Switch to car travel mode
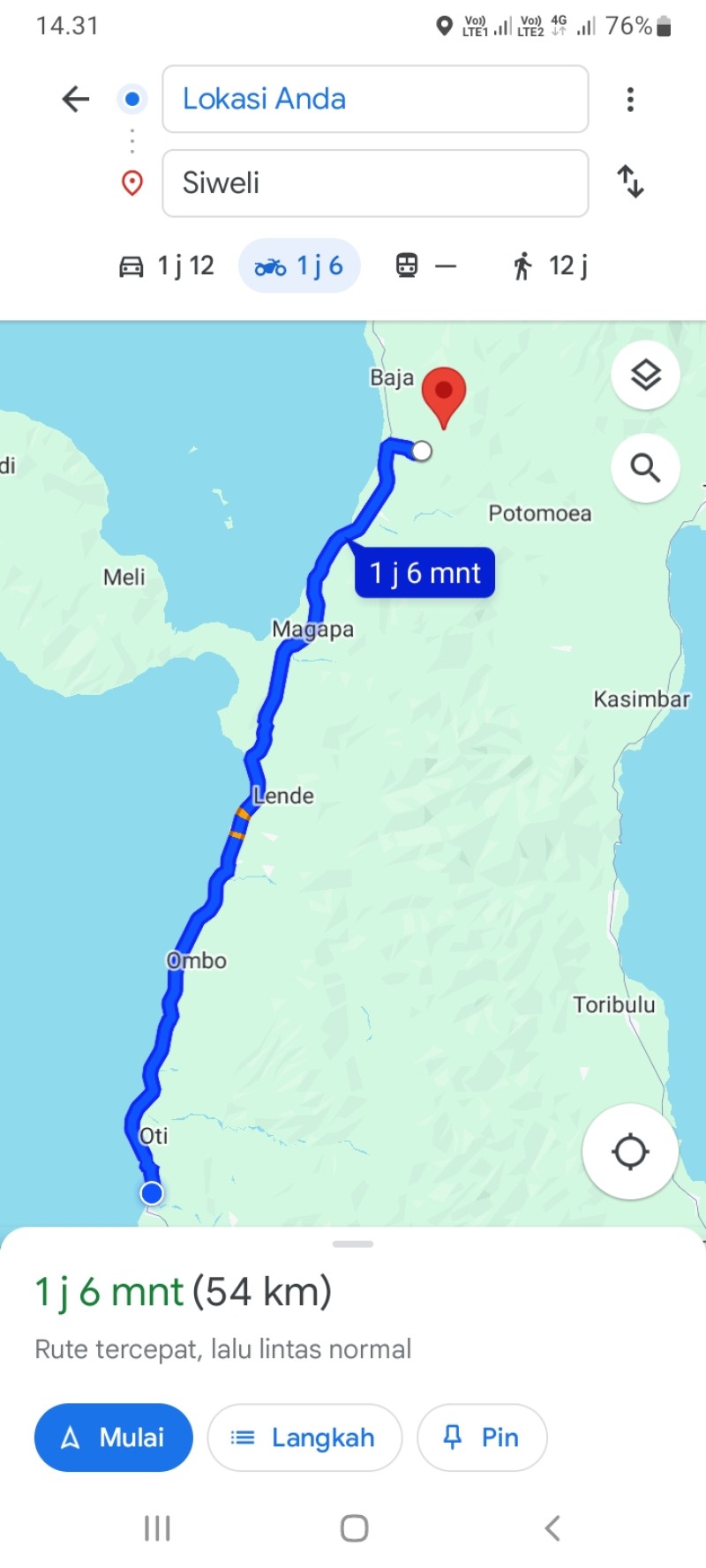 [166, 265]
